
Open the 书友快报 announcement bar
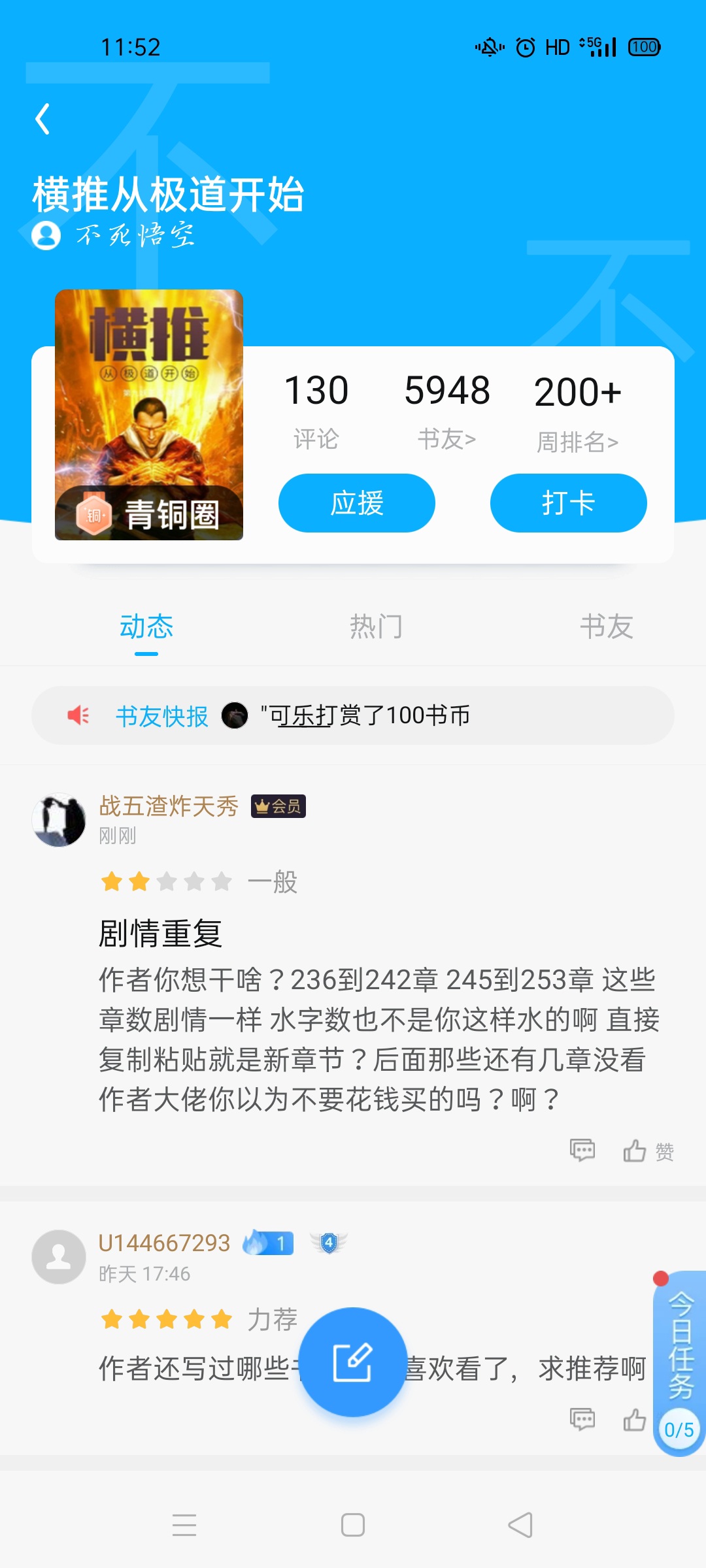coord(353,715)
